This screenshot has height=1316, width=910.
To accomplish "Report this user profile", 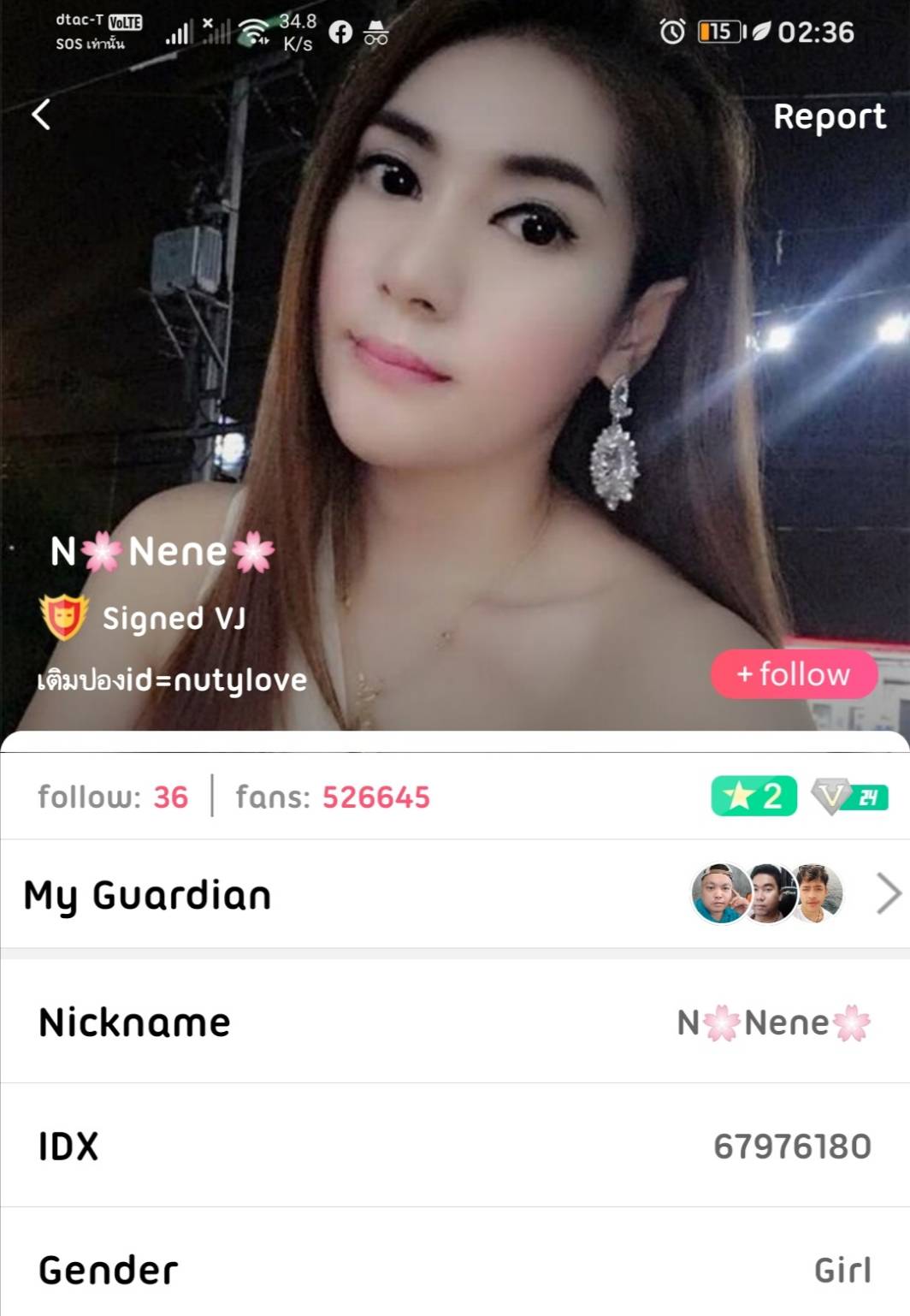I will [829, 116].
